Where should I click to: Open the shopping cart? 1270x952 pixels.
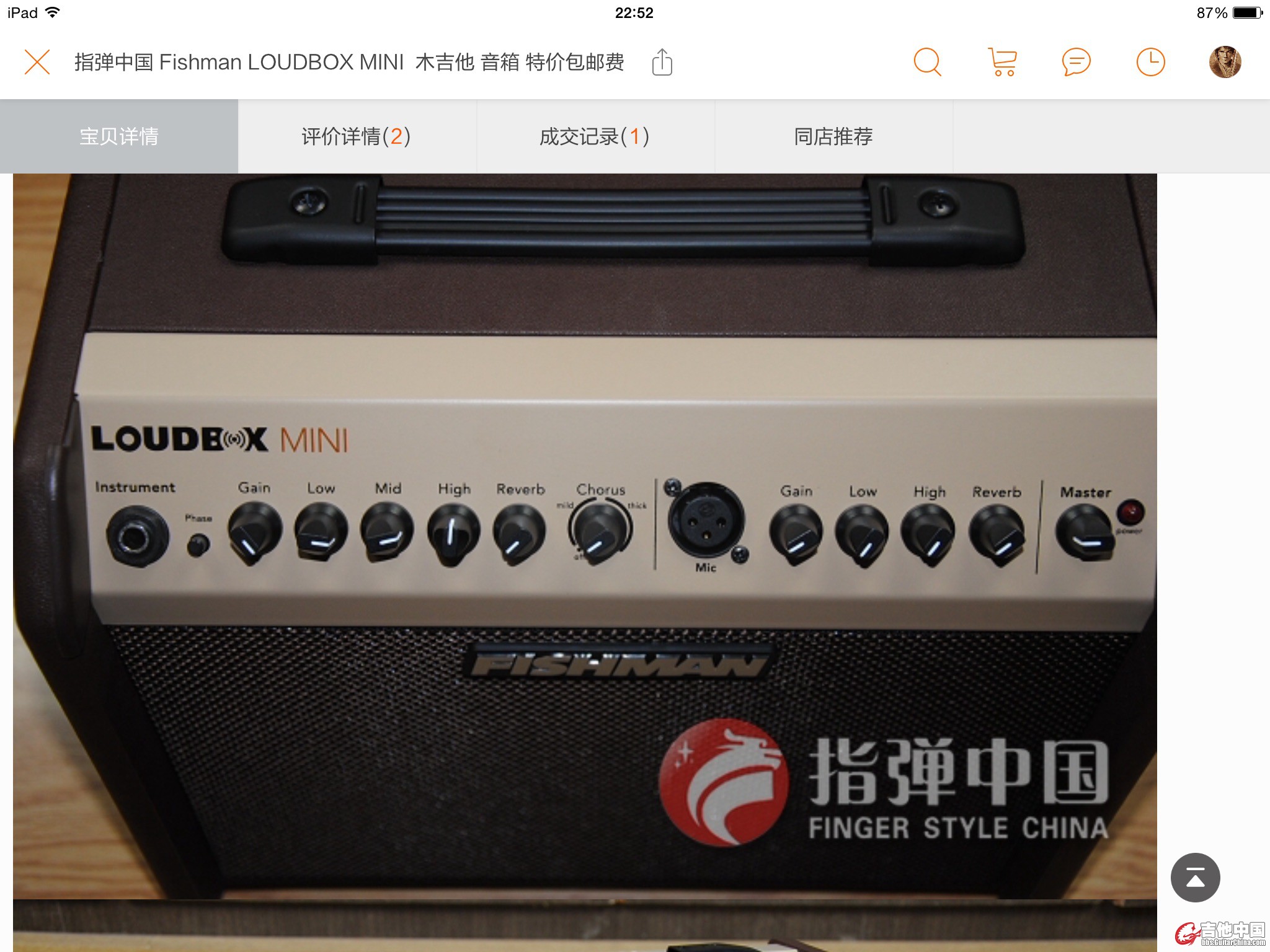pos(1002,62)
